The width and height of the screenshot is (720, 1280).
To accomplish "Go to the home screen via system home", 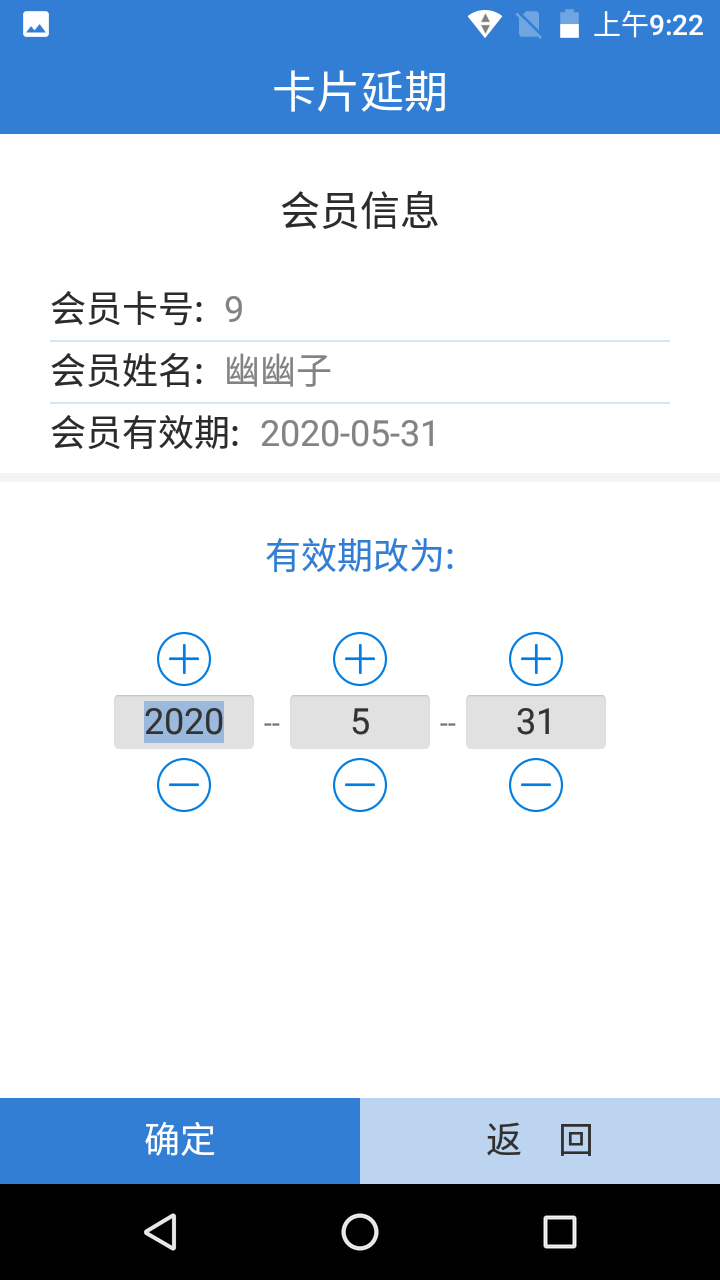I will 360,1232.
